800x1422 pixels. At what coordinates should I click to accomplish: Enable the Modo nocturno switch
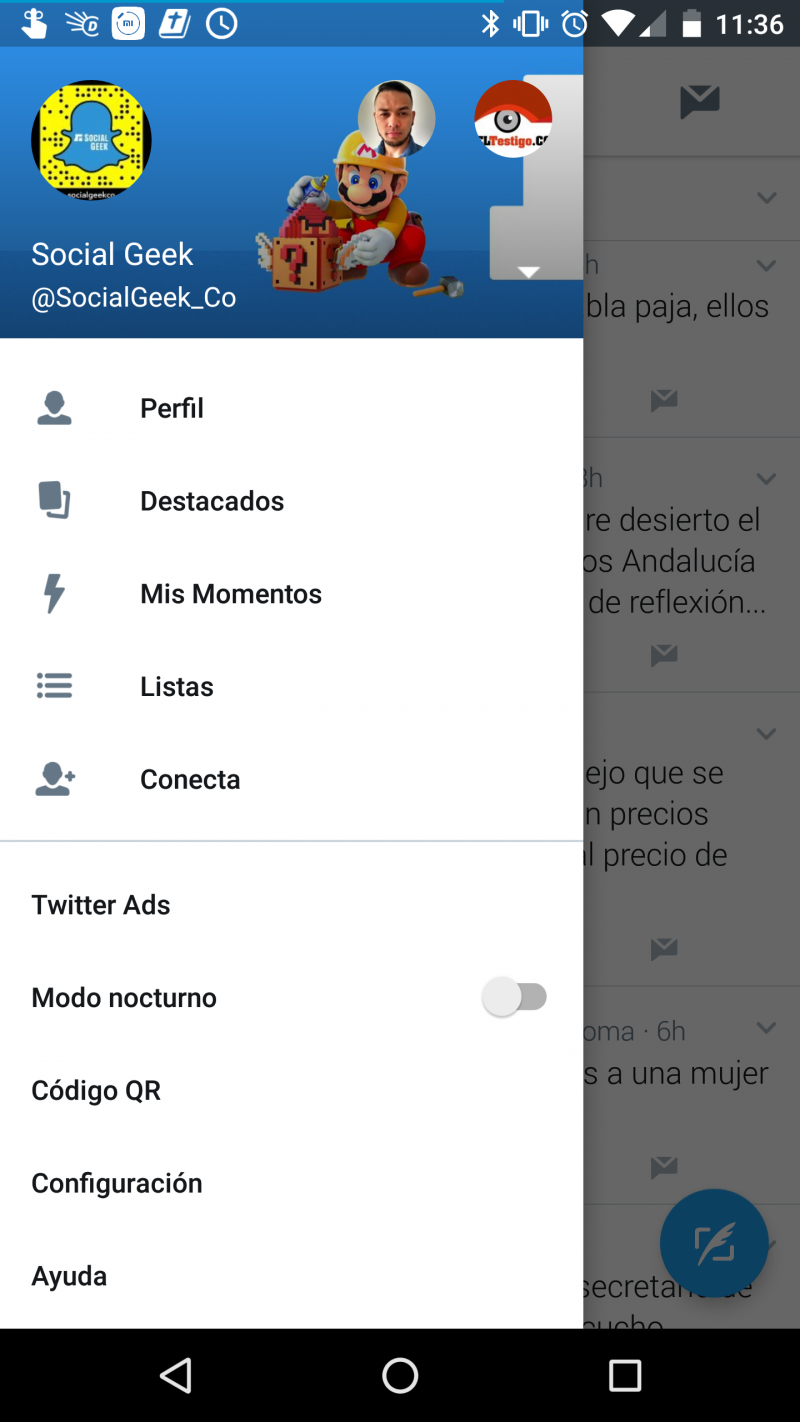tap(515, 997)
